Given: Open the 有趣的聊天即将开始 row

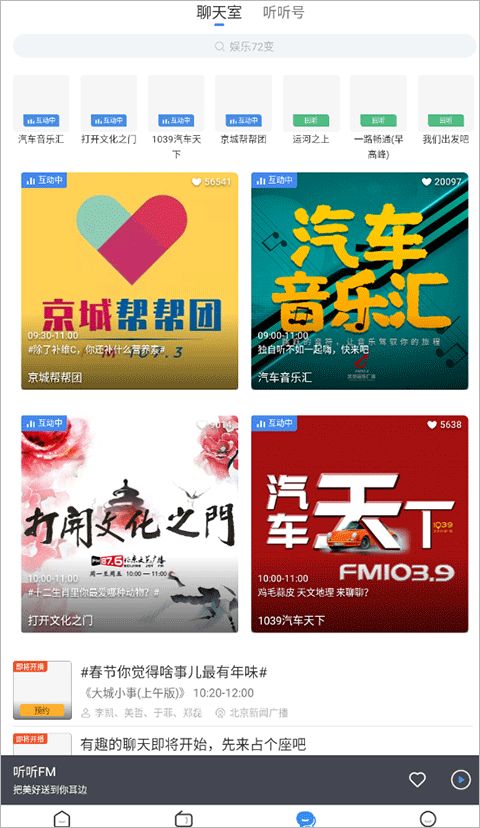Looking at the screenshot, I should tap(242, 744).
